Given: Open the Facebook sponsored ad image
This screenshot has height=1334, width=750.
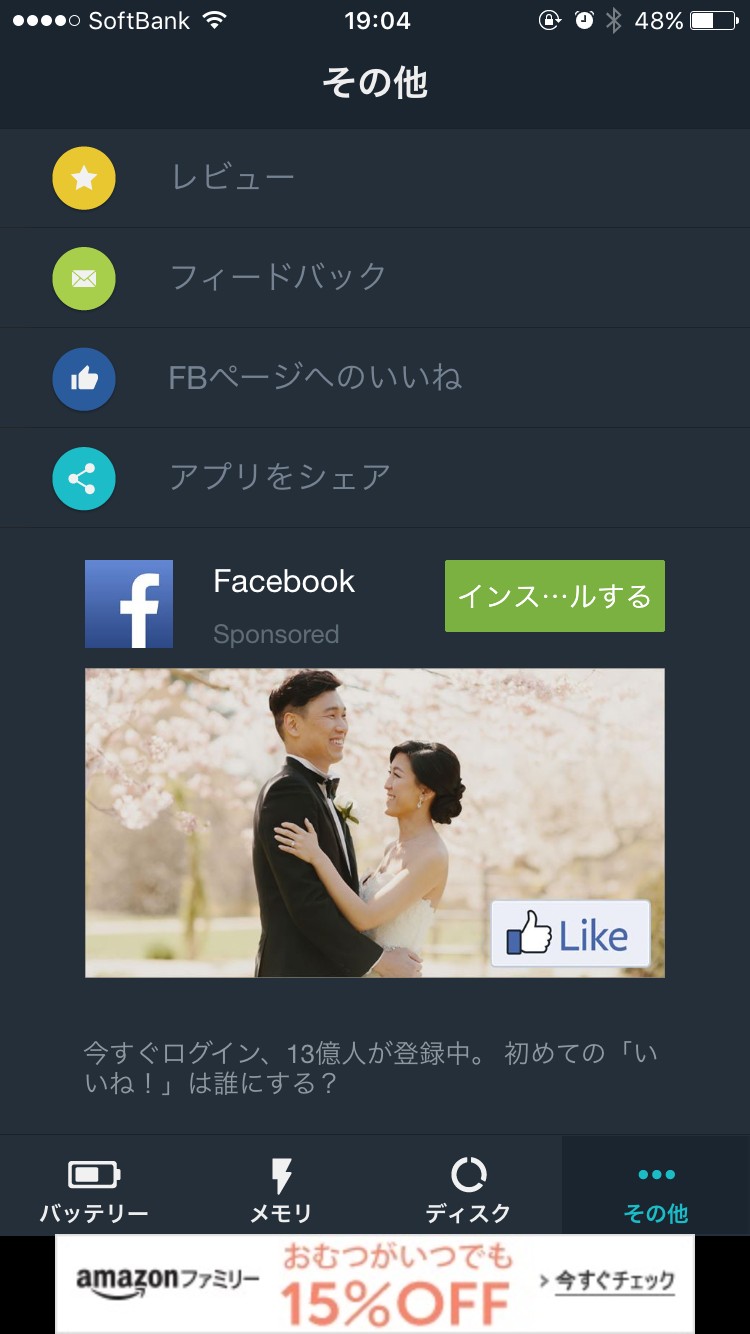Looking at the screenshot, I should click(375, 823).
